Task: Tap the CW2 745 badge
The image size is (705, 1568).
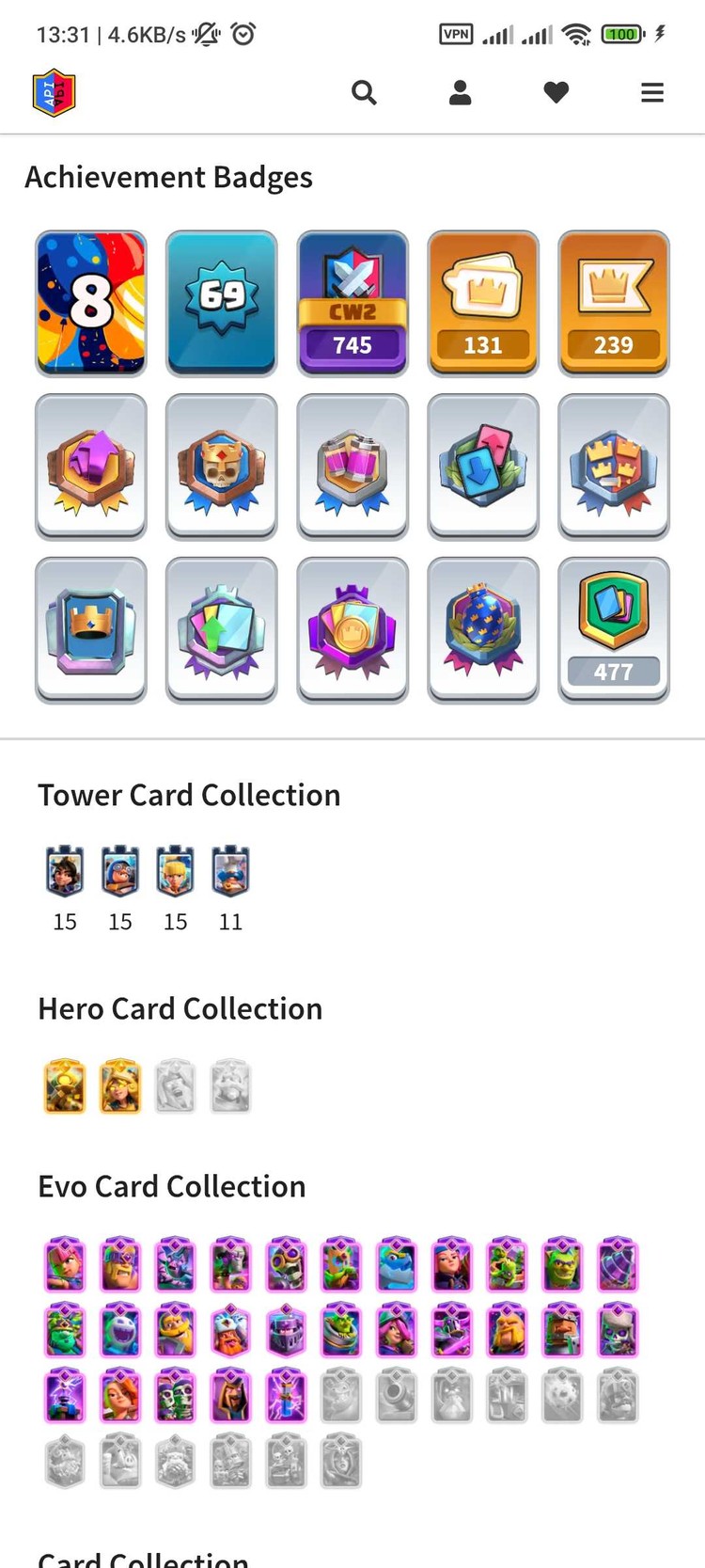Action: coord(352,303)
